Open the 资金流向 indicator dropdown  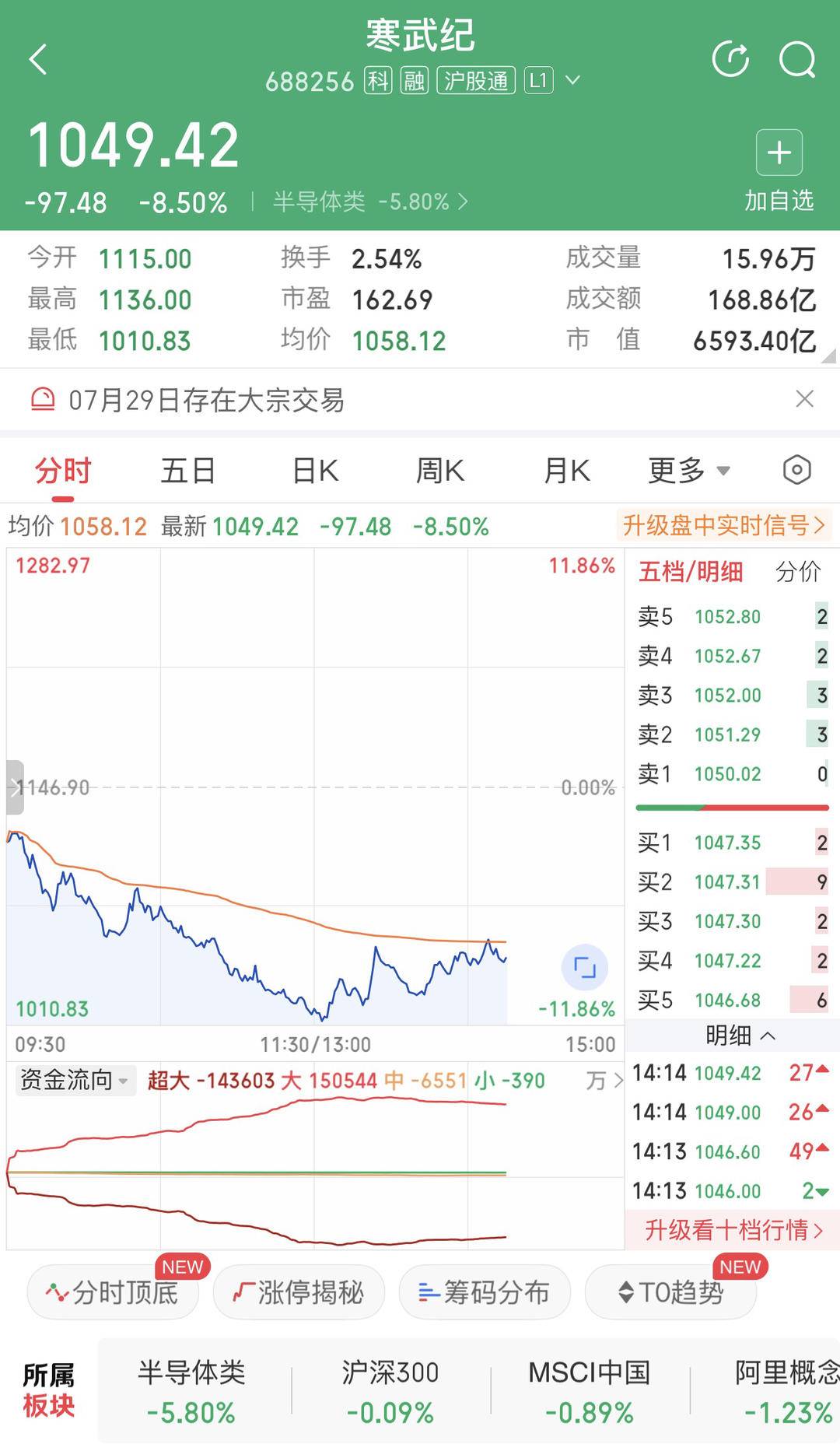(75, 1080)
